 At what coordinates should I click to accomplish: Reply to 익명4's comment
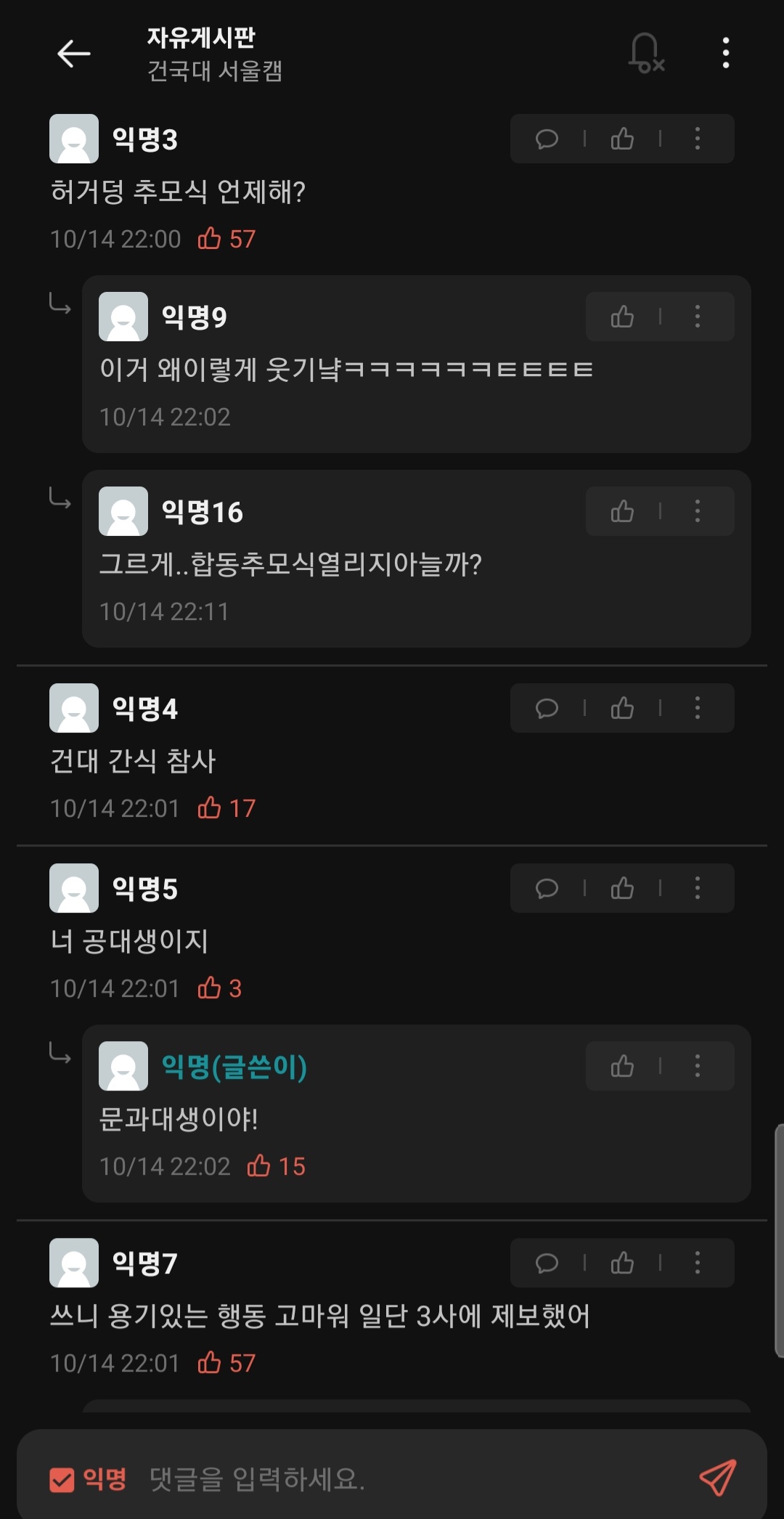coord(547,708)
